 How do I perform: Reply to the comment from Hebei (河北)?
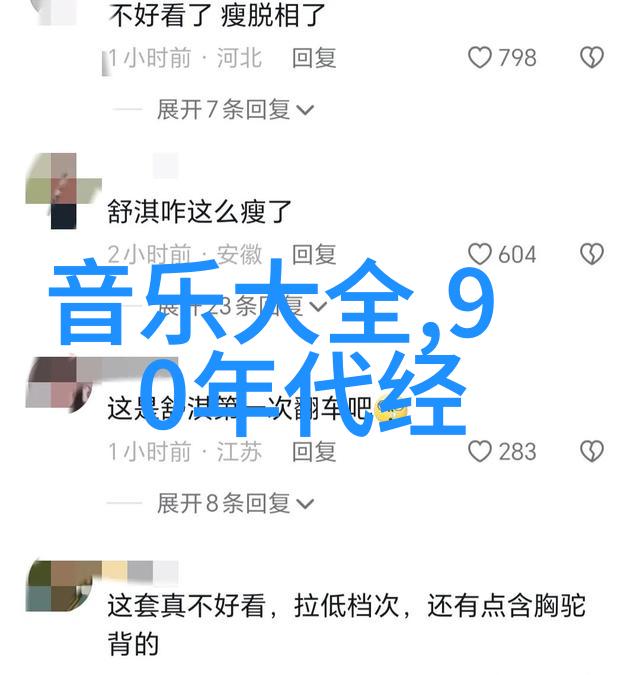(314, 58)
